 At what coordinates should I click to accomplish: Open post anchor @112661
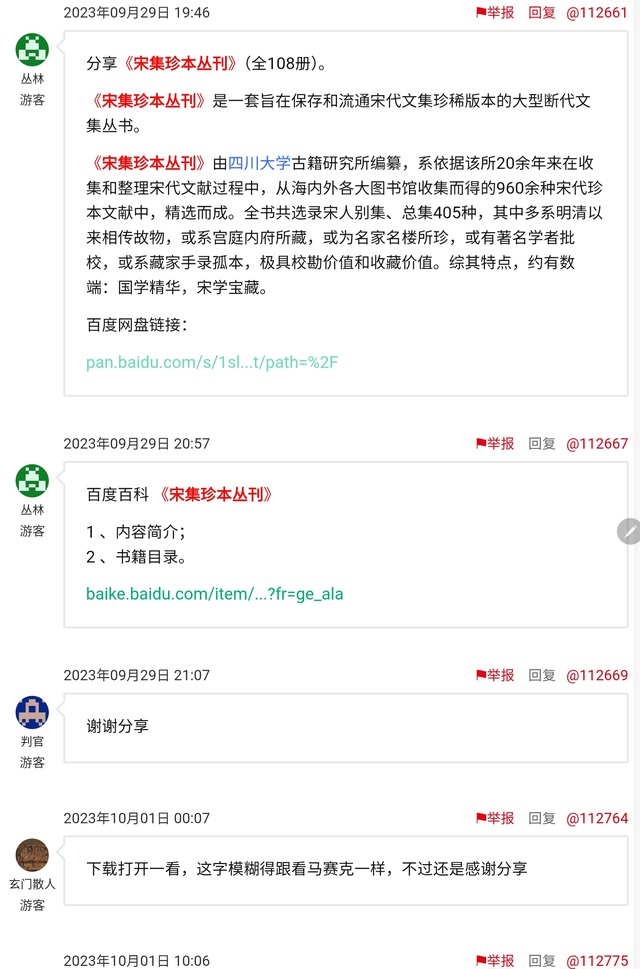click(x=597, y=12)
